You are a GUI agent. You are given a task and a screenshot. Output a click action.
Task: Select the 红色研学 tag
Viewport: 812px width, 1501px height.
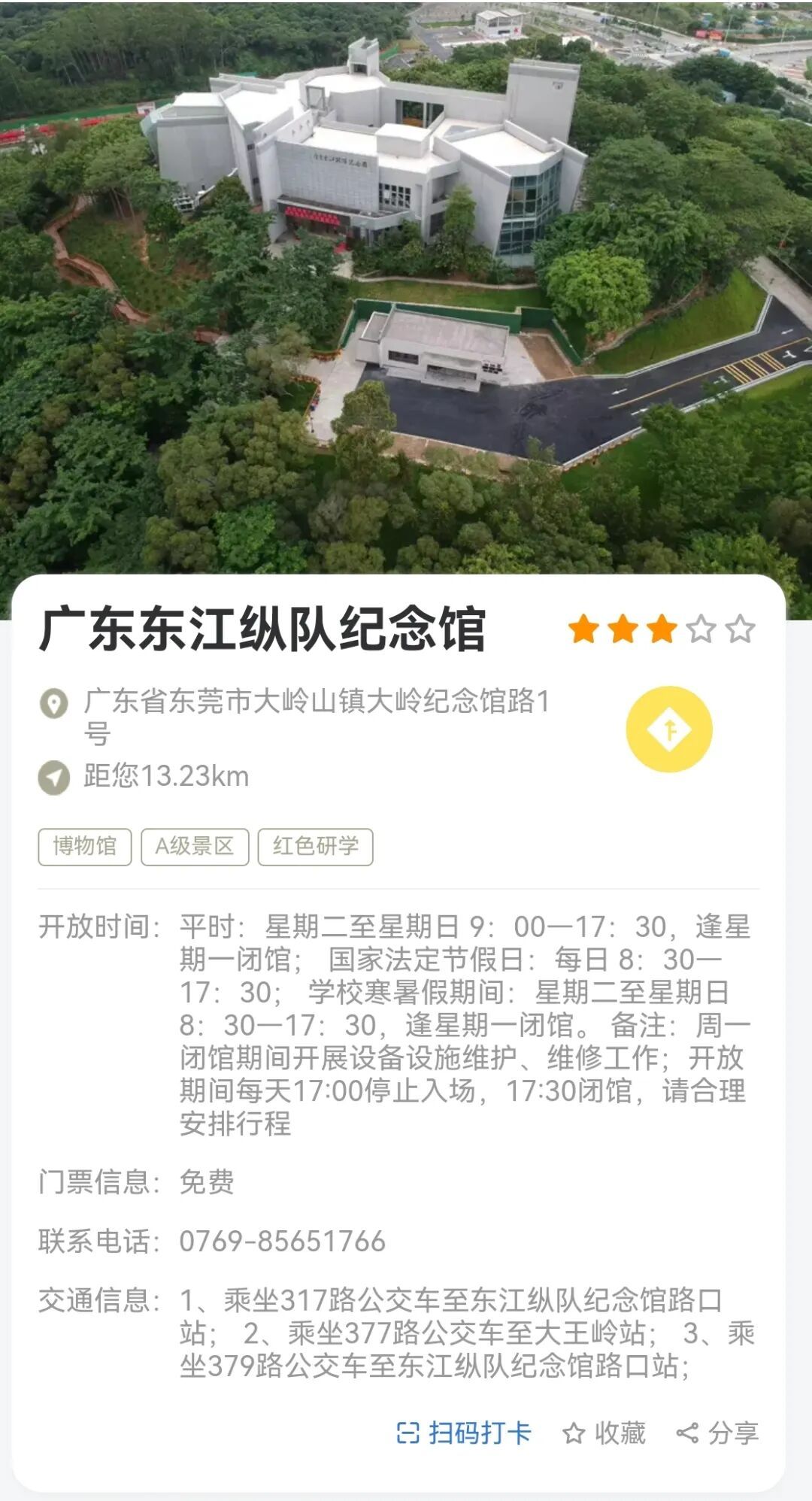(x=315, y=847)
